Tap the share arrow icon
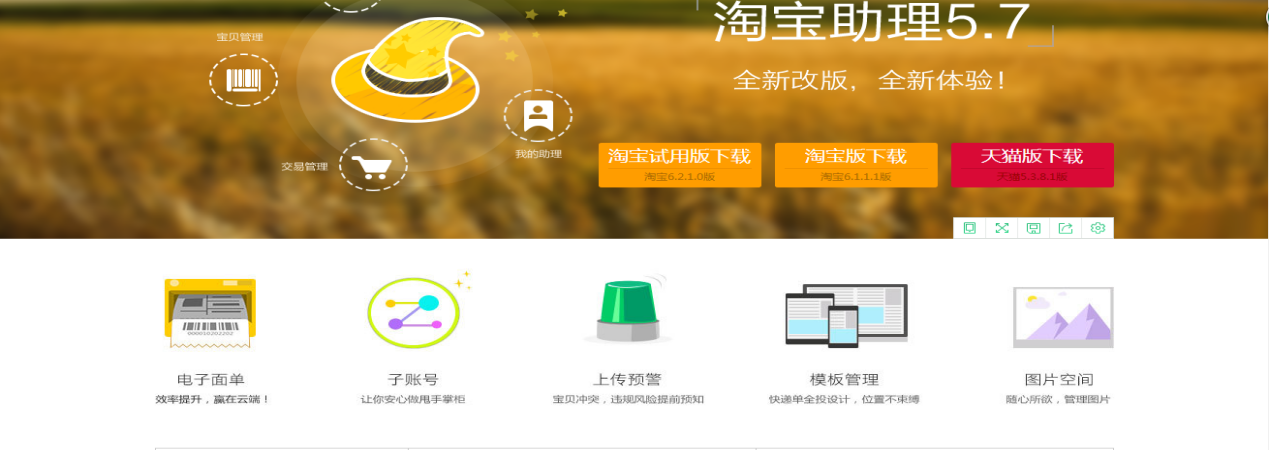The image size is (1269, 450). pos(1065,228)
